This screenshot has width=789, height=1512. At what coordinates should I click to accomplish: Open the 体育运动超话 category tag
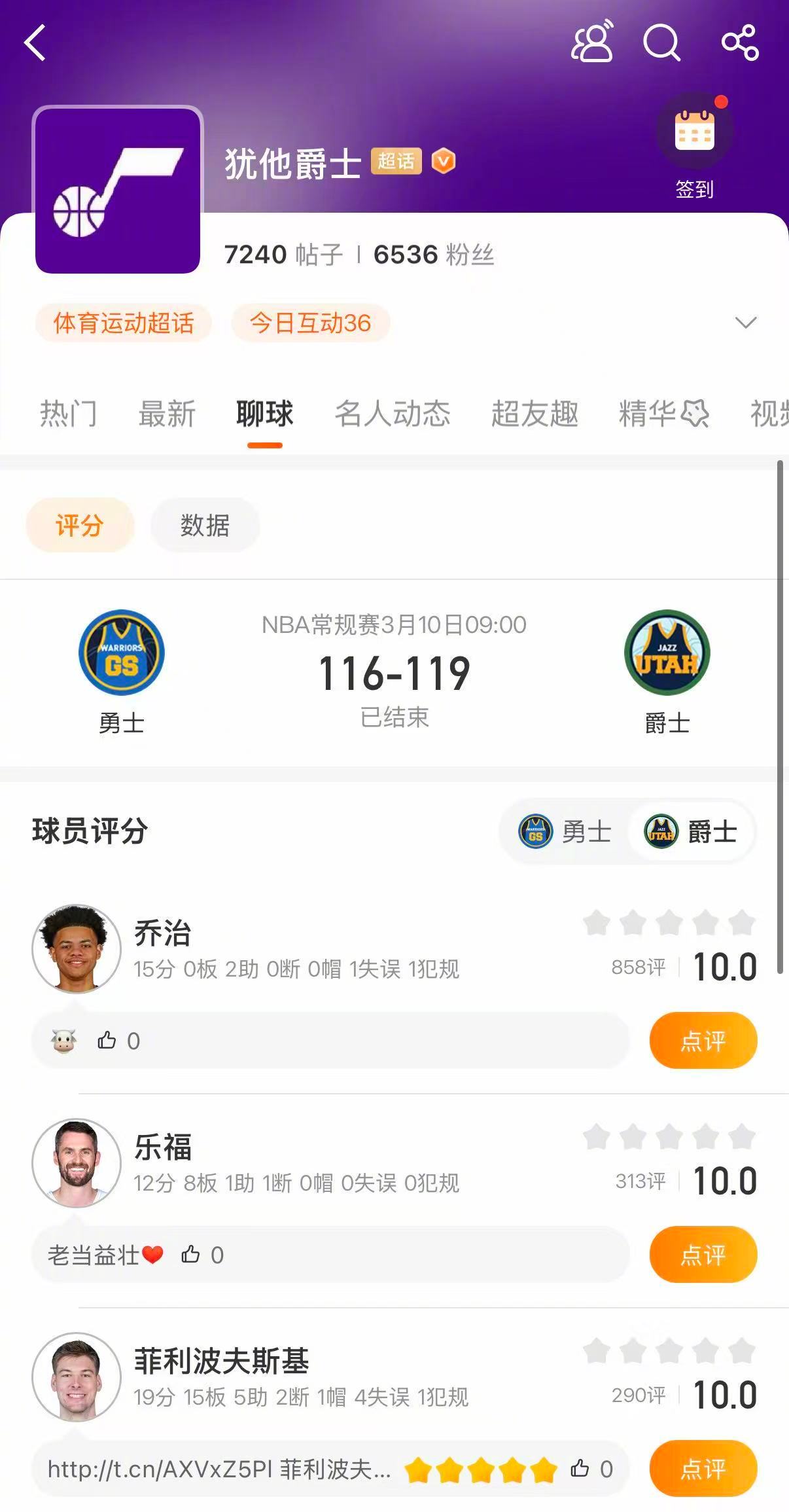tap(123, 322)
